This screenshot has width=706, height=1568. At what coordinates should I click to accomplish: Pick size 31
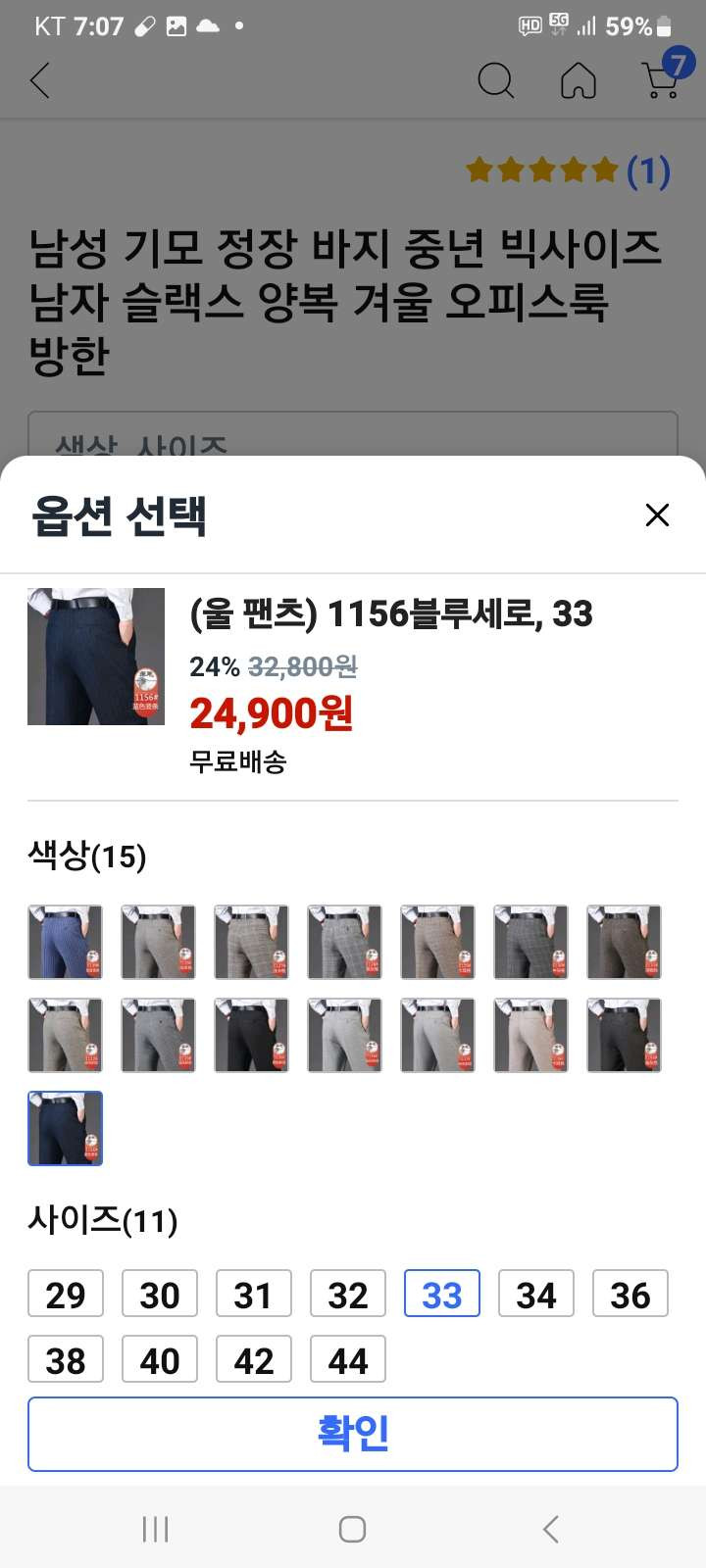254,1294
